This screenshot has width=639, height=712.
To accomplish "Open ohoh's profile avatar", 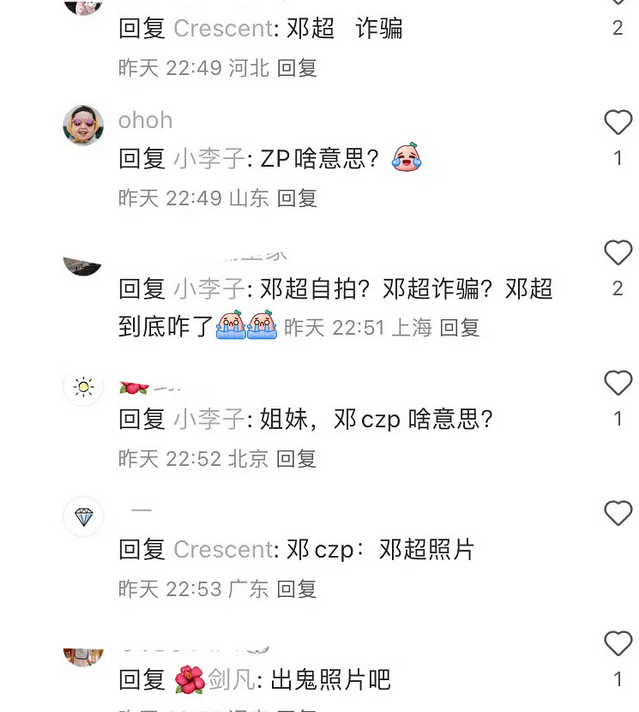I will coord(83,126).
